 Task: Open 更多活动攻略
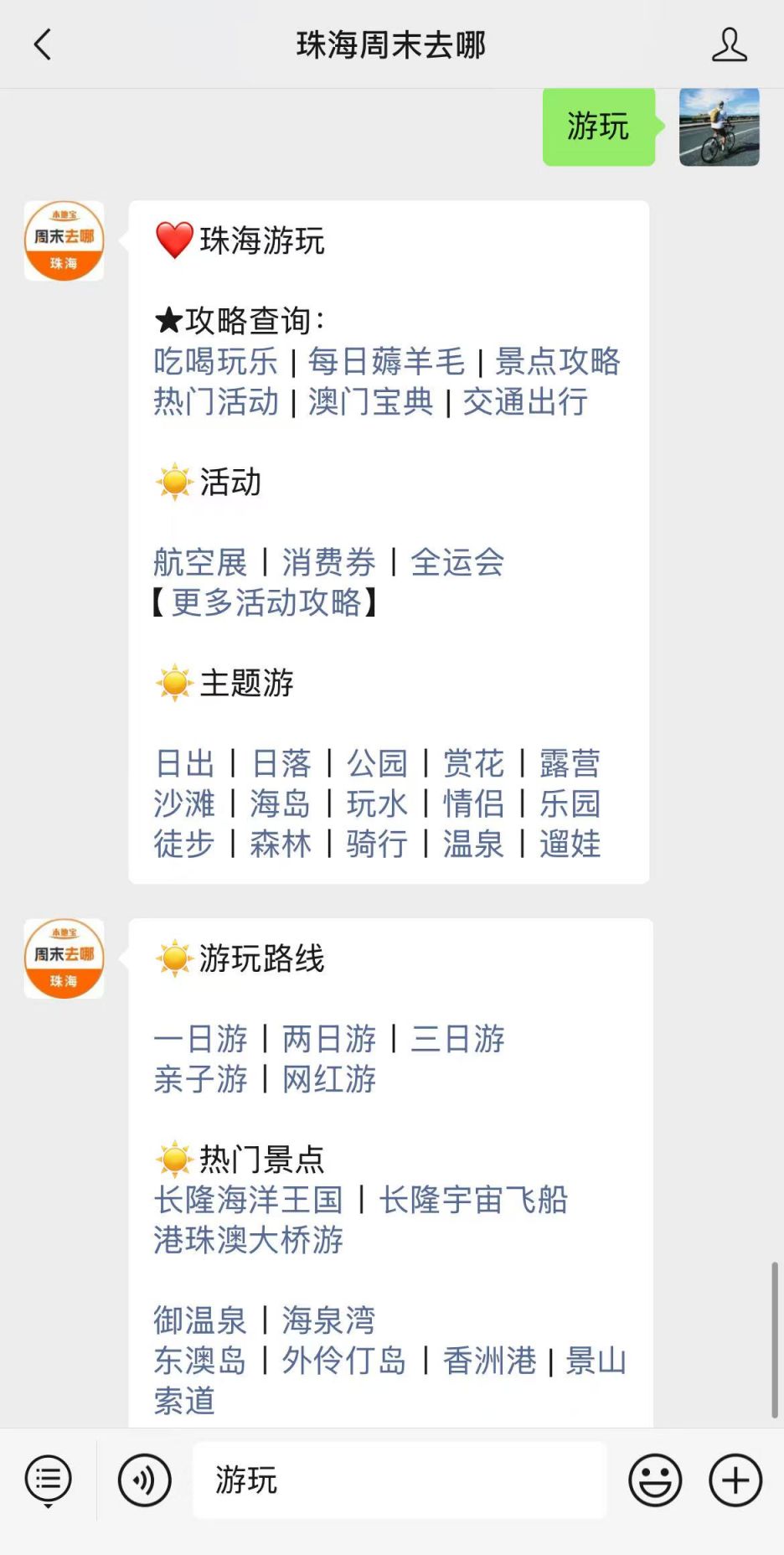[x=266, y=602]
